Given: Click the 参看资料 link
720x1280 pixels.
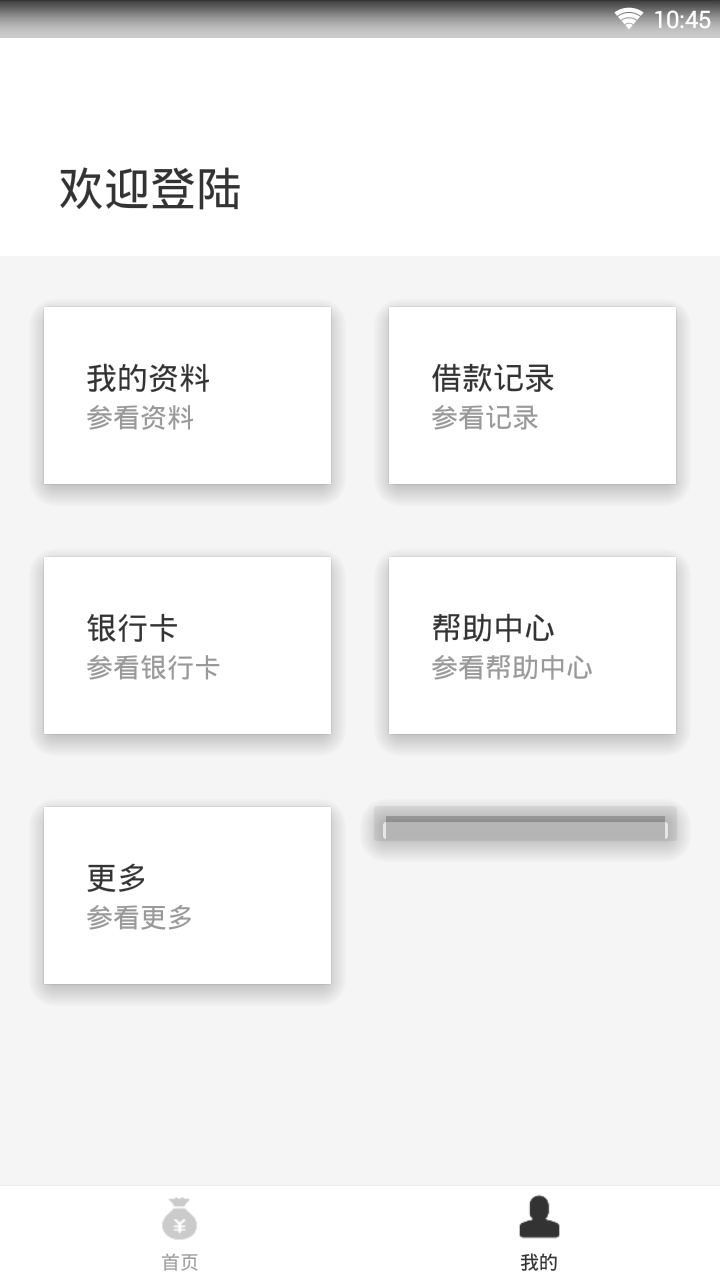Looking at the screenshot, I should 141,418.
